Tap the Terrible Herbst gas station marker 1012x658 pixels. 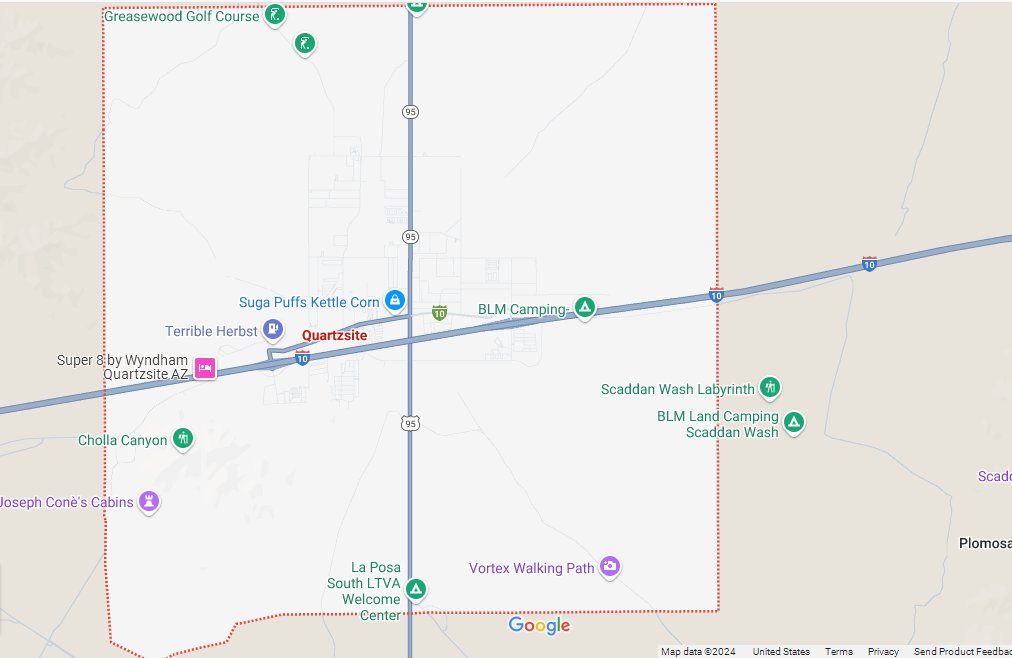273,329
